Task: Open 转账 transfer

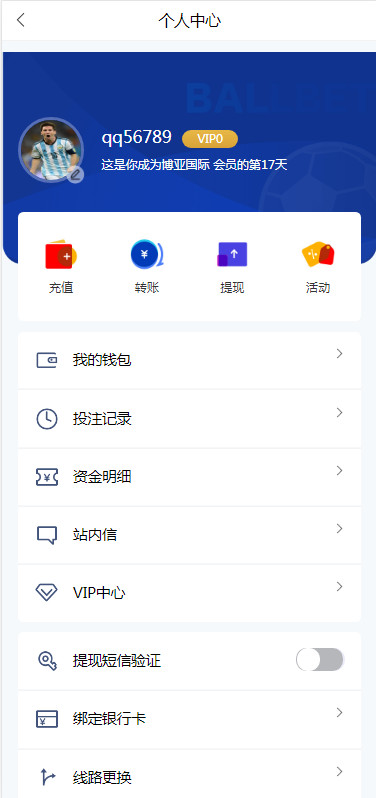Action: point(147,267)
